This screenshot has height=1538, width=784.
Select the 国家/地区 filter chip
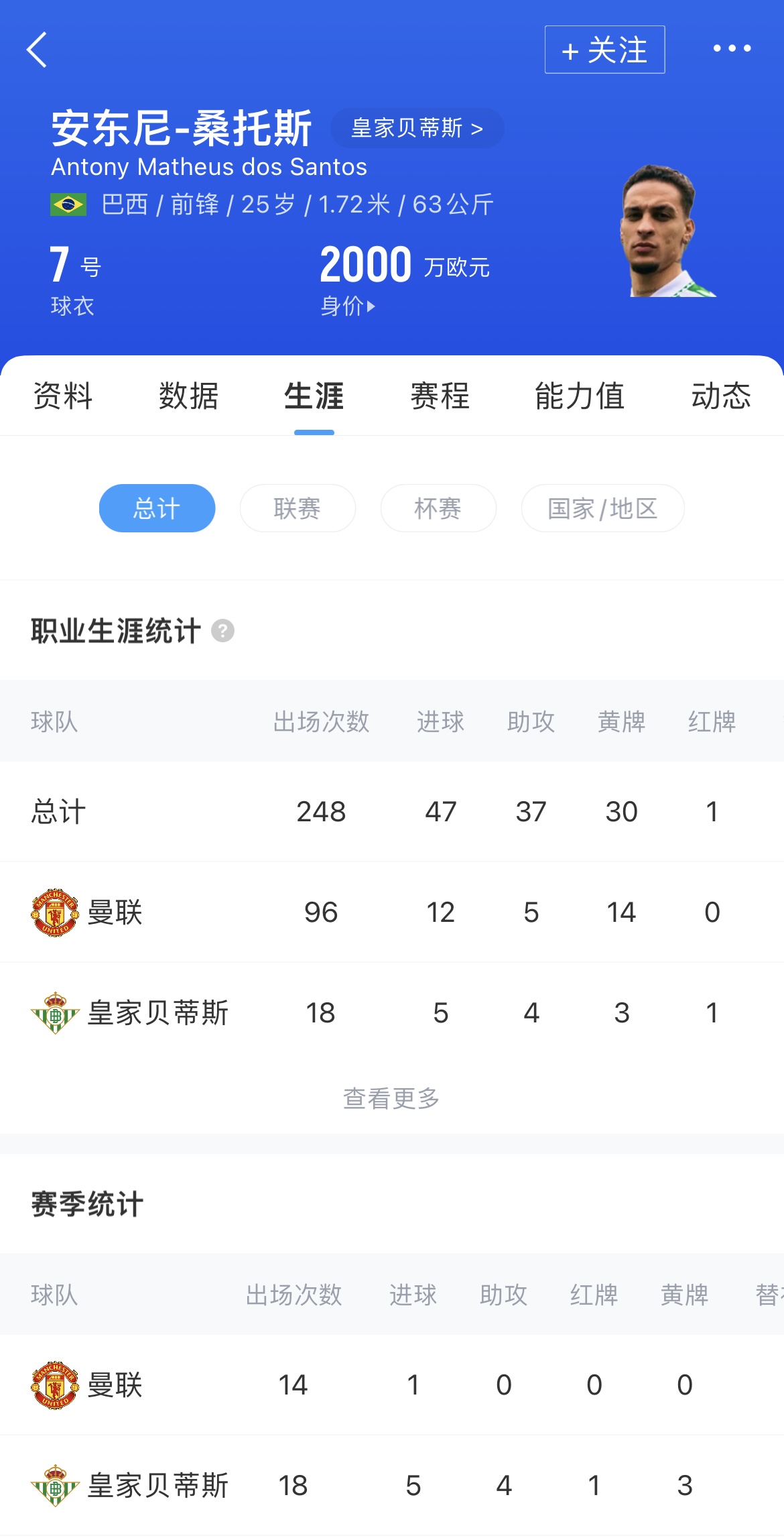point(602,508)
